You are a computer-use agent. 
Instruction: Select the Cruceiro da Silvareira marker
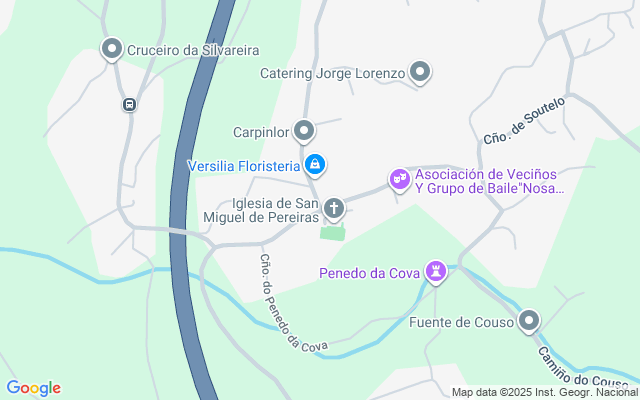tap(112, 49)
